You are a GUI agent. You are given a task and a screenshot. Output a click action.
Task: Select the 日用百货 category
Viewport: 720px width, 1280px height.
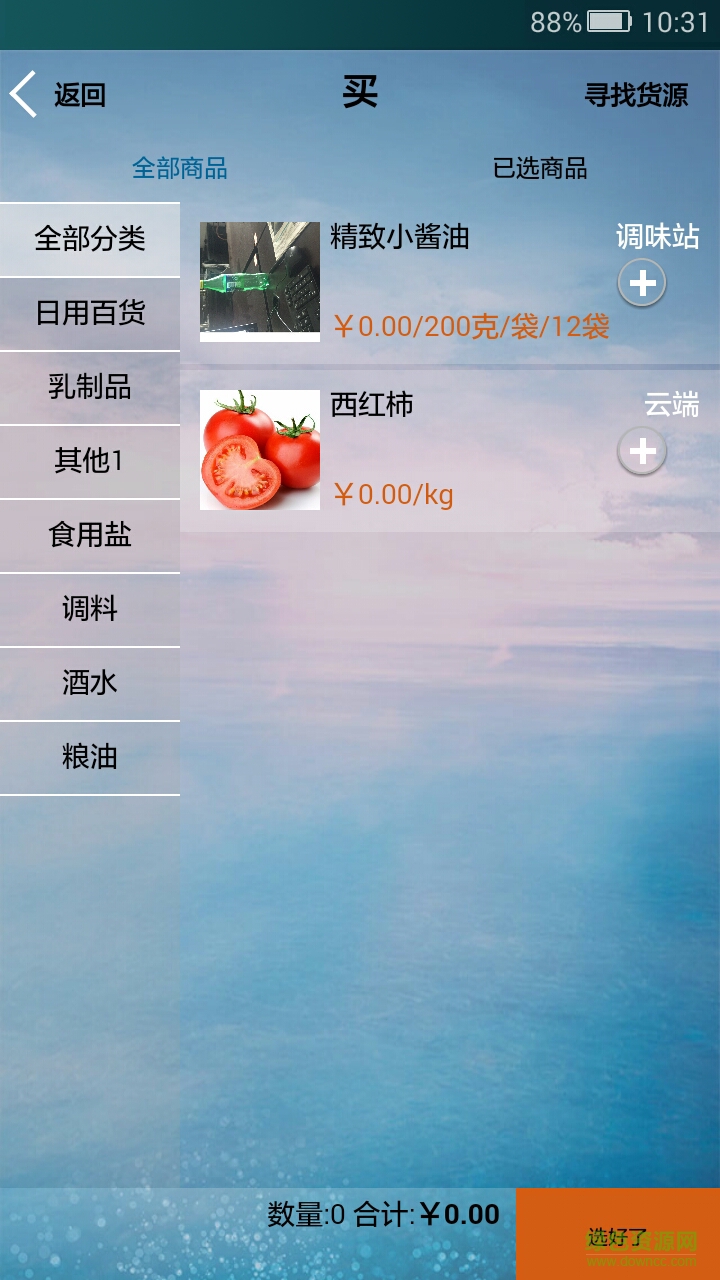[90, 313]
